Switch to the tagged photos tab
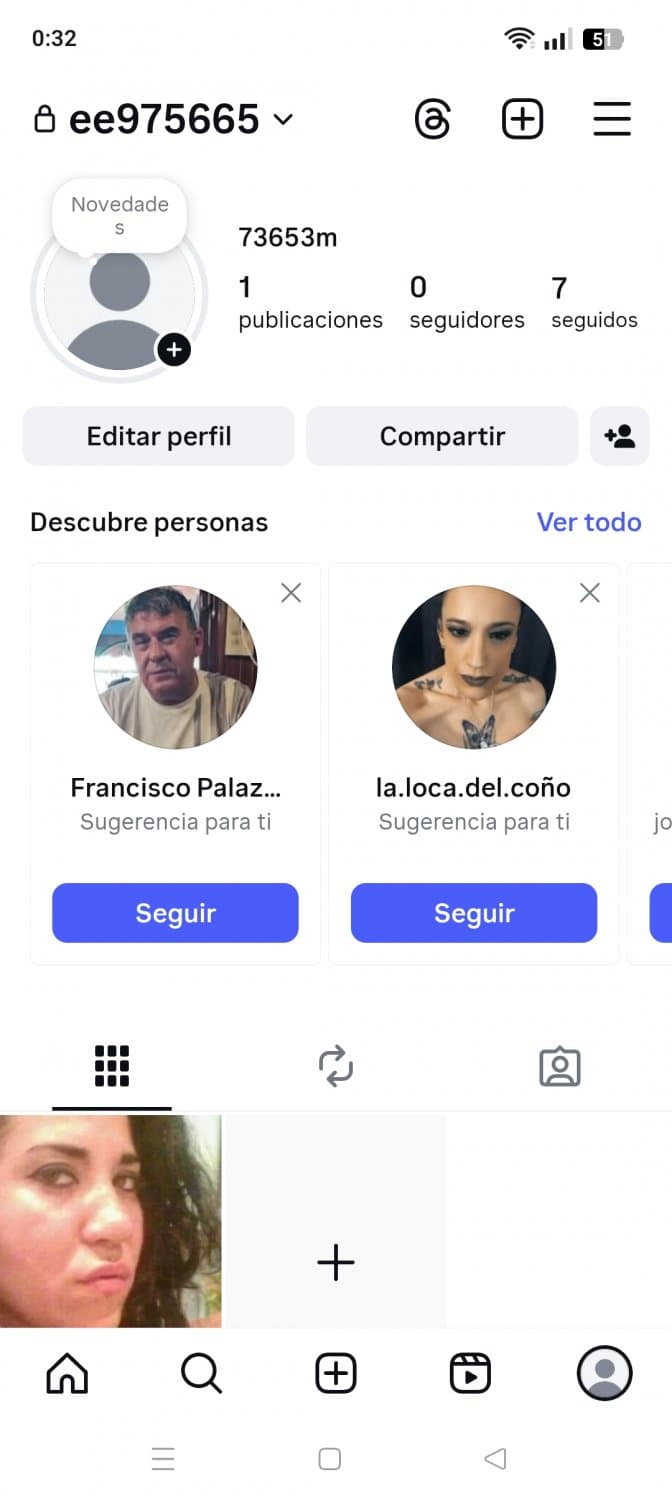The height and width of the screenshot is (1500, 672). click(560, 1066)
